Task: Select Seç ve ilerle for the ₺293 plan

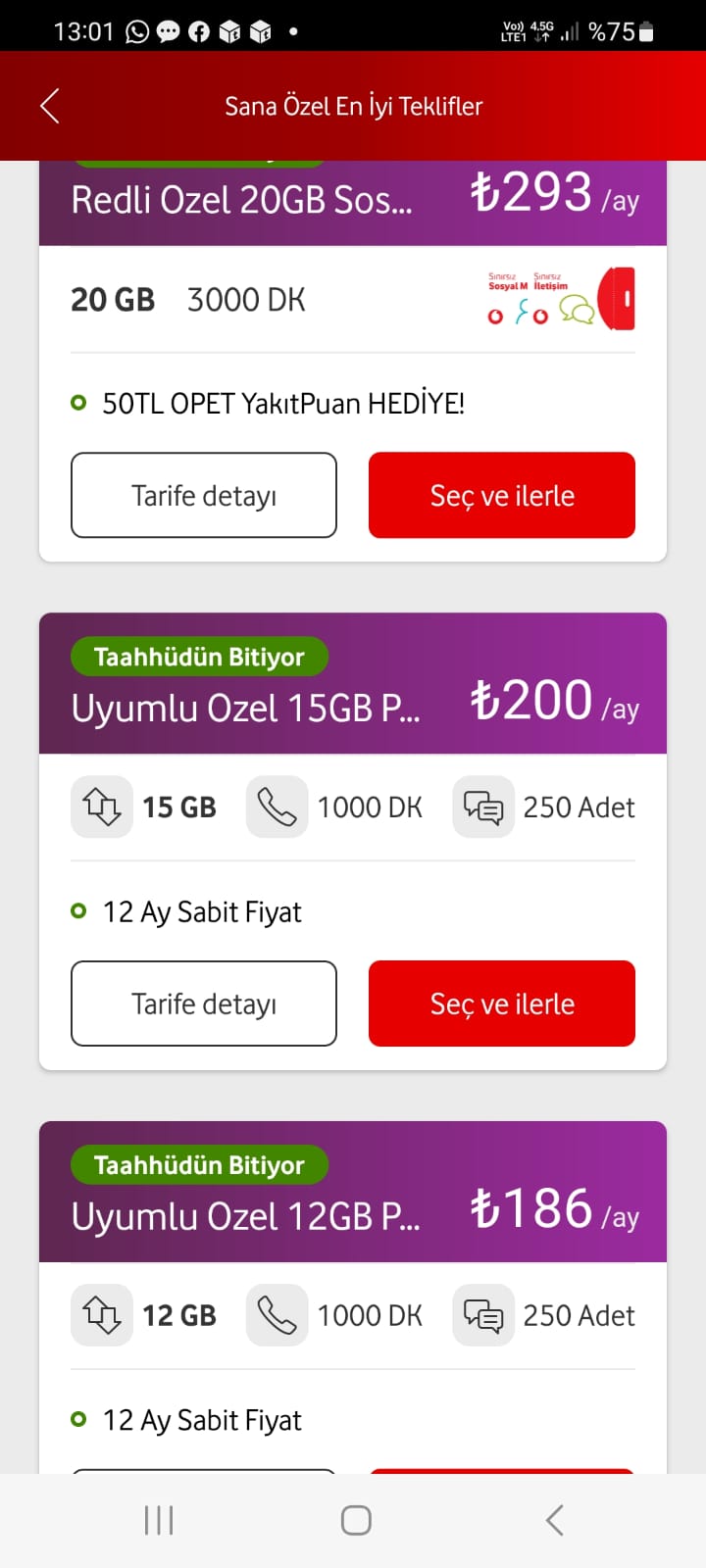Action: point(502,495)
